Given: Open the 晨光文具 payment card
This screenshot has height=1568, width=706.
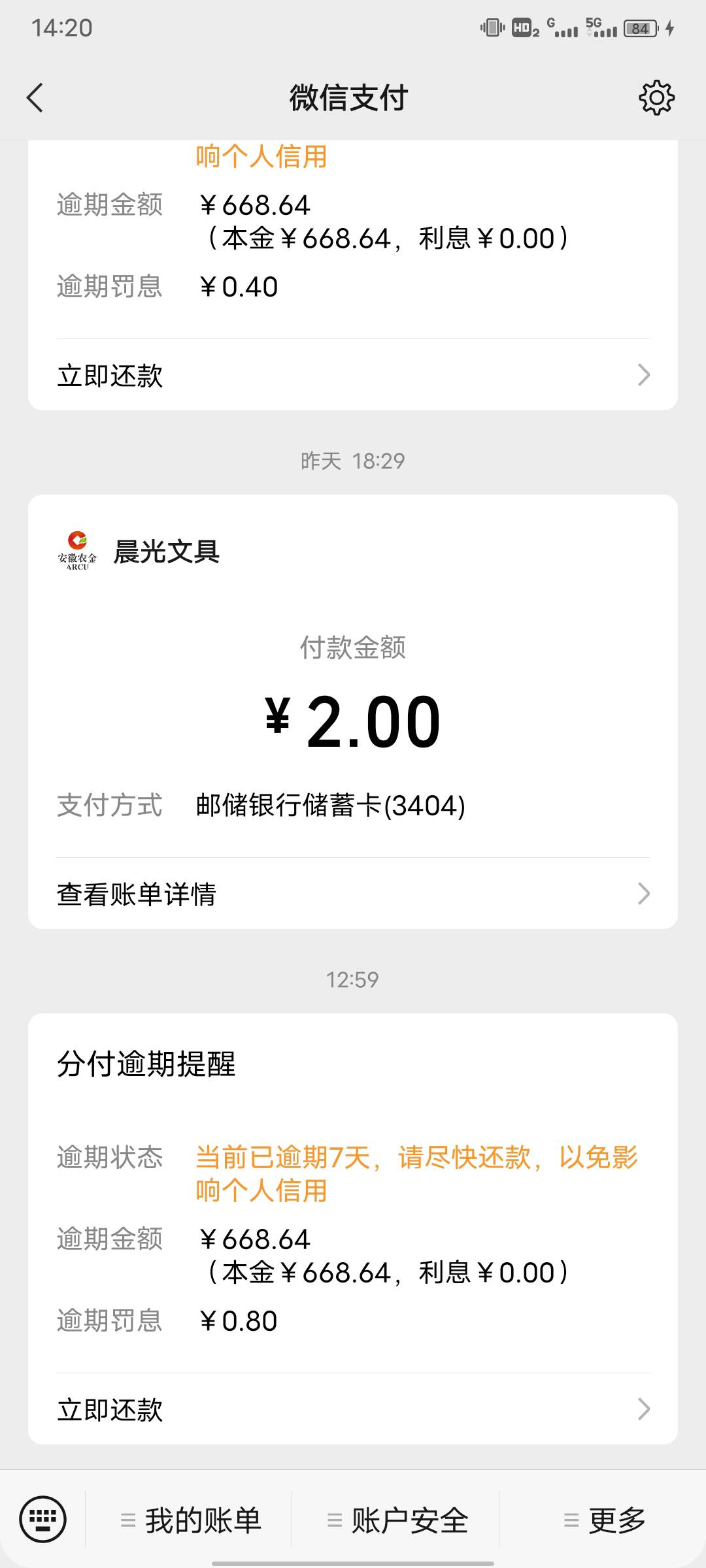Looking at the screenshot, I should pyautogui.click(x=353, y=711).
